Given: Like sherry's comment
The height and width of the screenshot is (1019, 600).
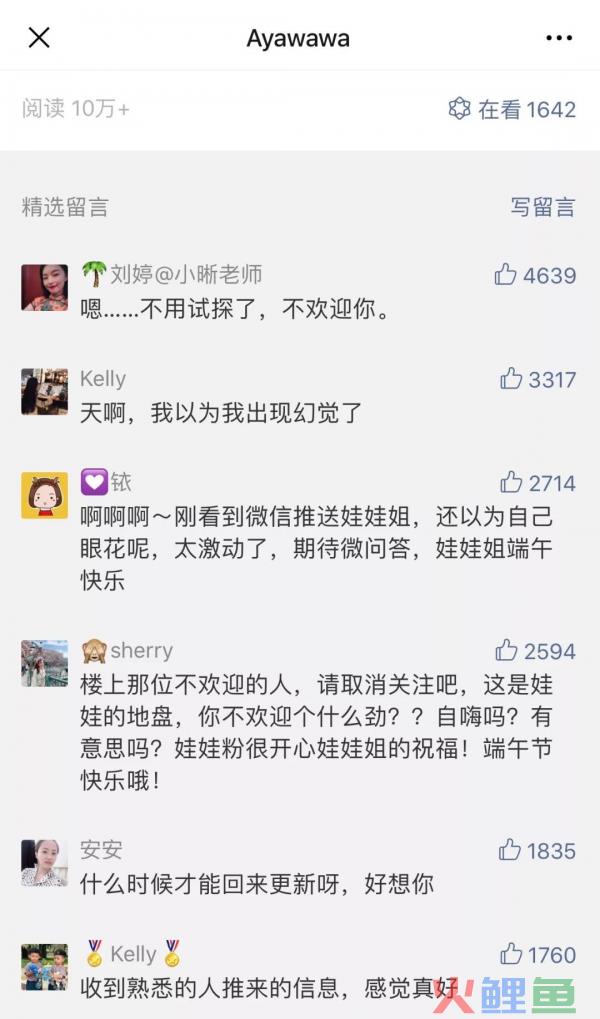Looking at the screenshot, I should [x=507, y=650].
